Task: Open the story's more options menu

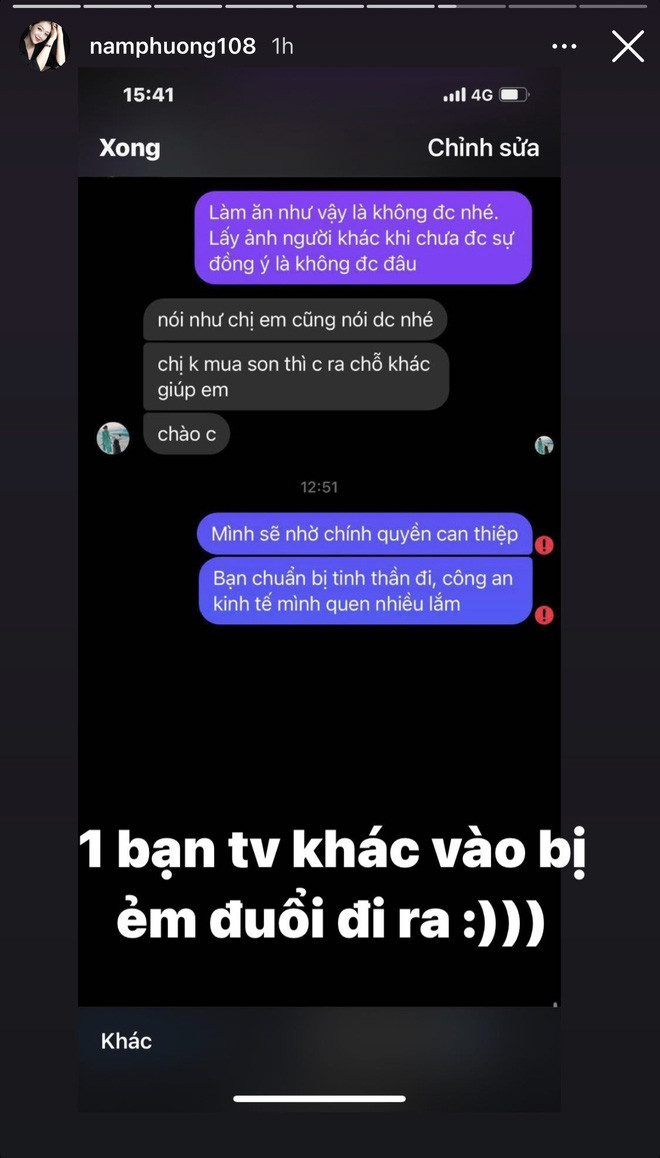Action: click(564, 46)
